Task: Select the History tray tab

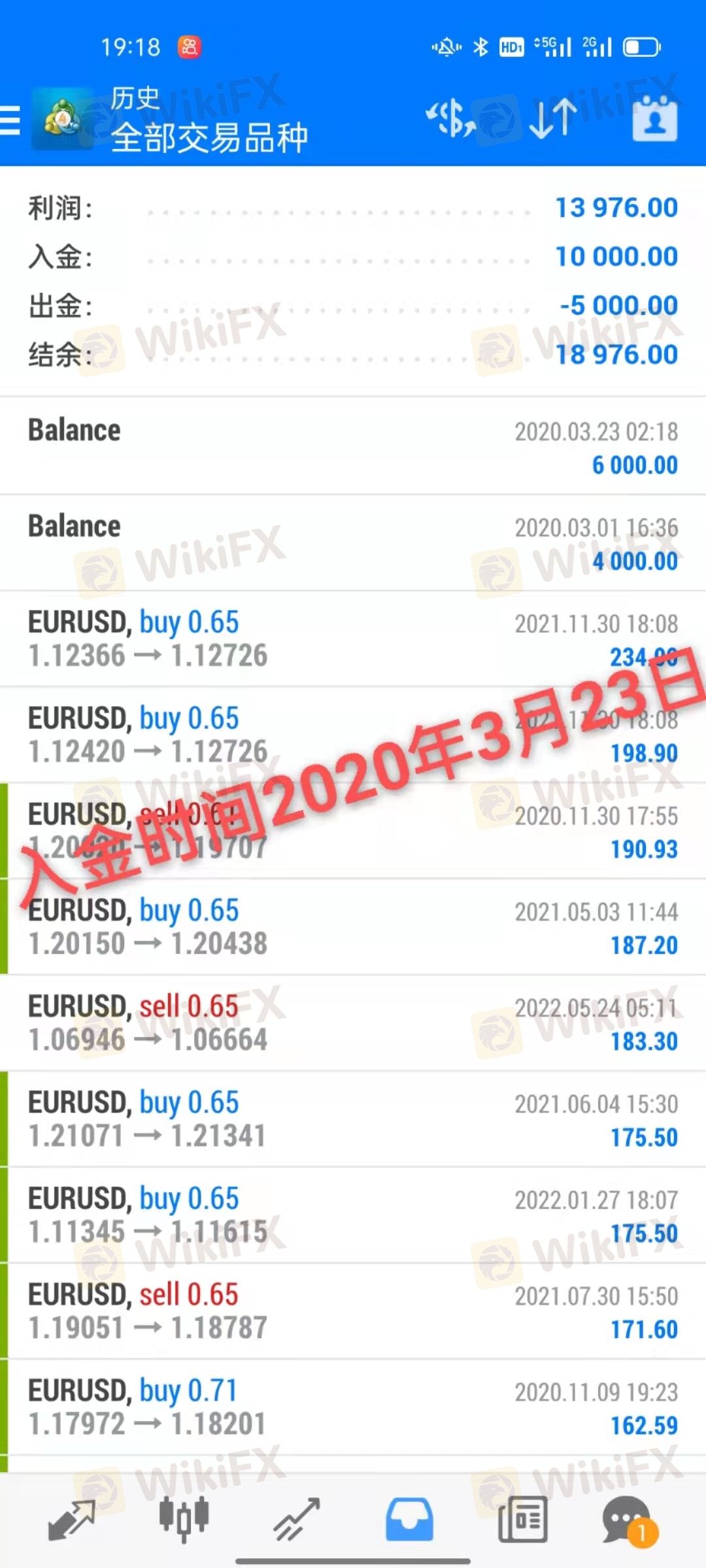Action: [409, 1519]
